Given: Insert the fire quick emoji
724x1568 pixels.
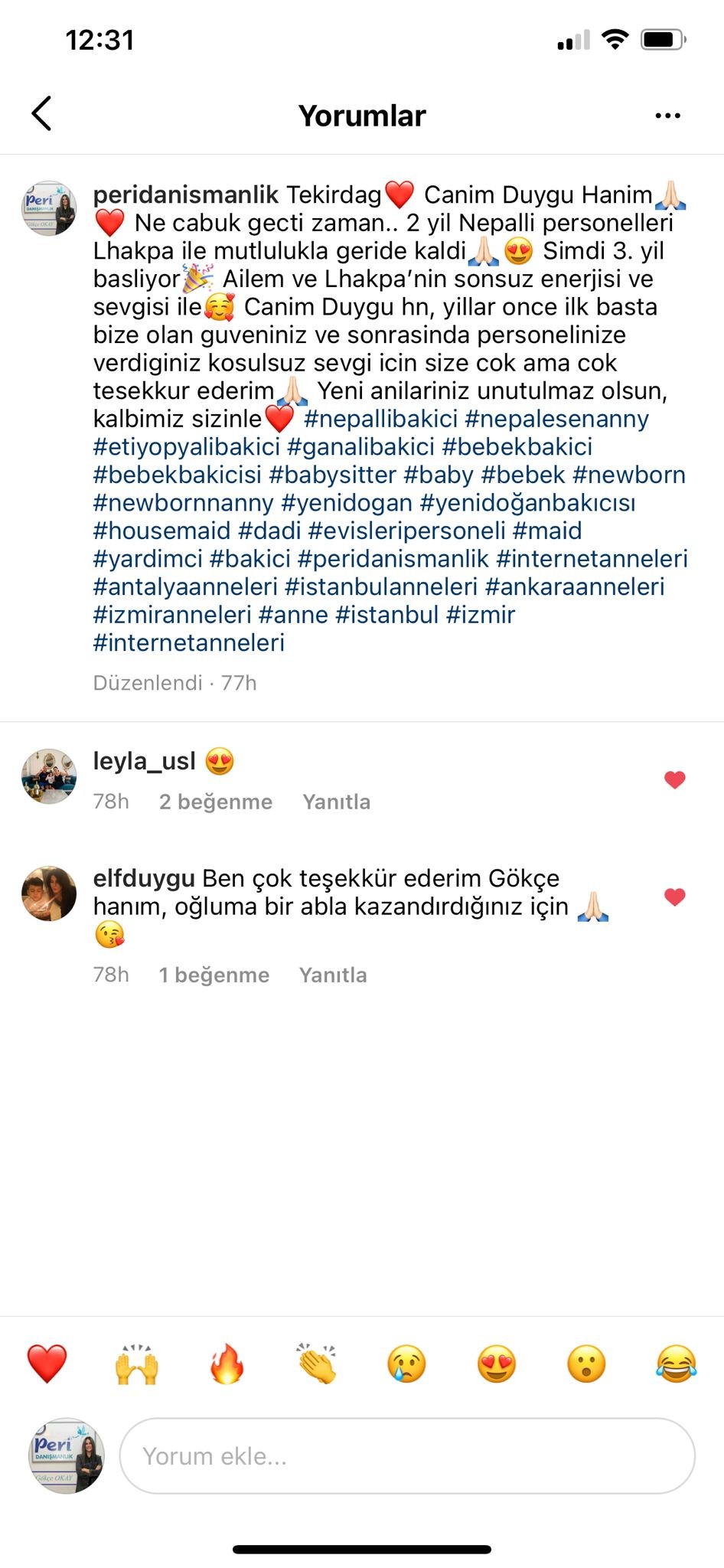Looking at the screenshot, I should point(227,1364).
